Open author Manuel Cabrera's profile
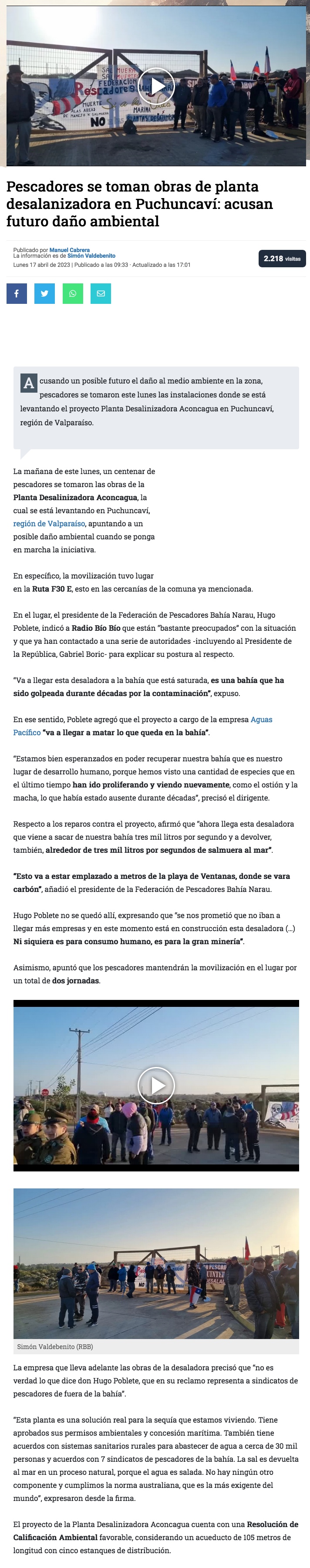This screenshot has height=1568, width=310. click(x=69, y=250)
